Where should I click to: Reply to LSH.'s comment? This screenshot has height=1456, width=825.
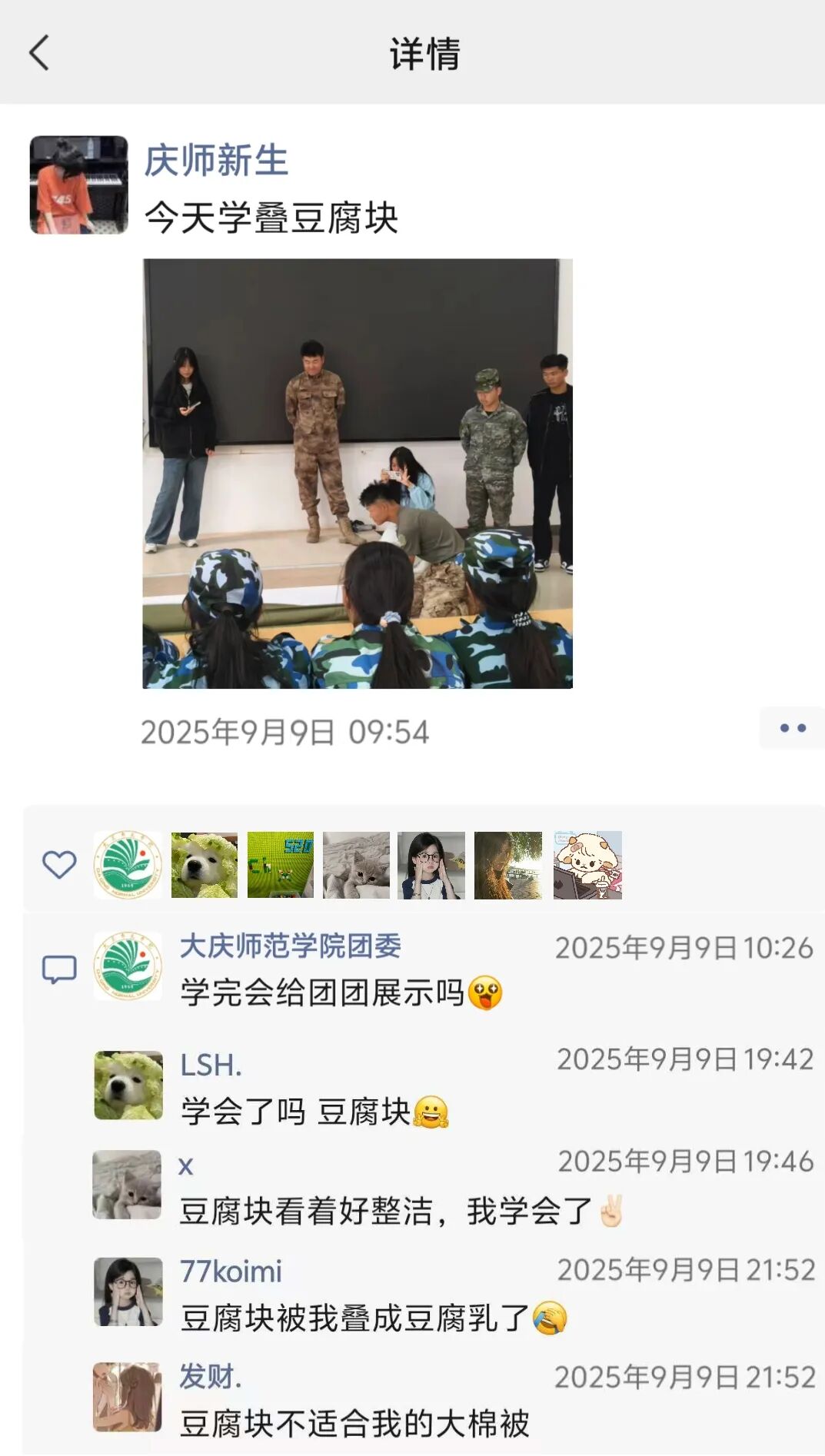click(315, 1112)
